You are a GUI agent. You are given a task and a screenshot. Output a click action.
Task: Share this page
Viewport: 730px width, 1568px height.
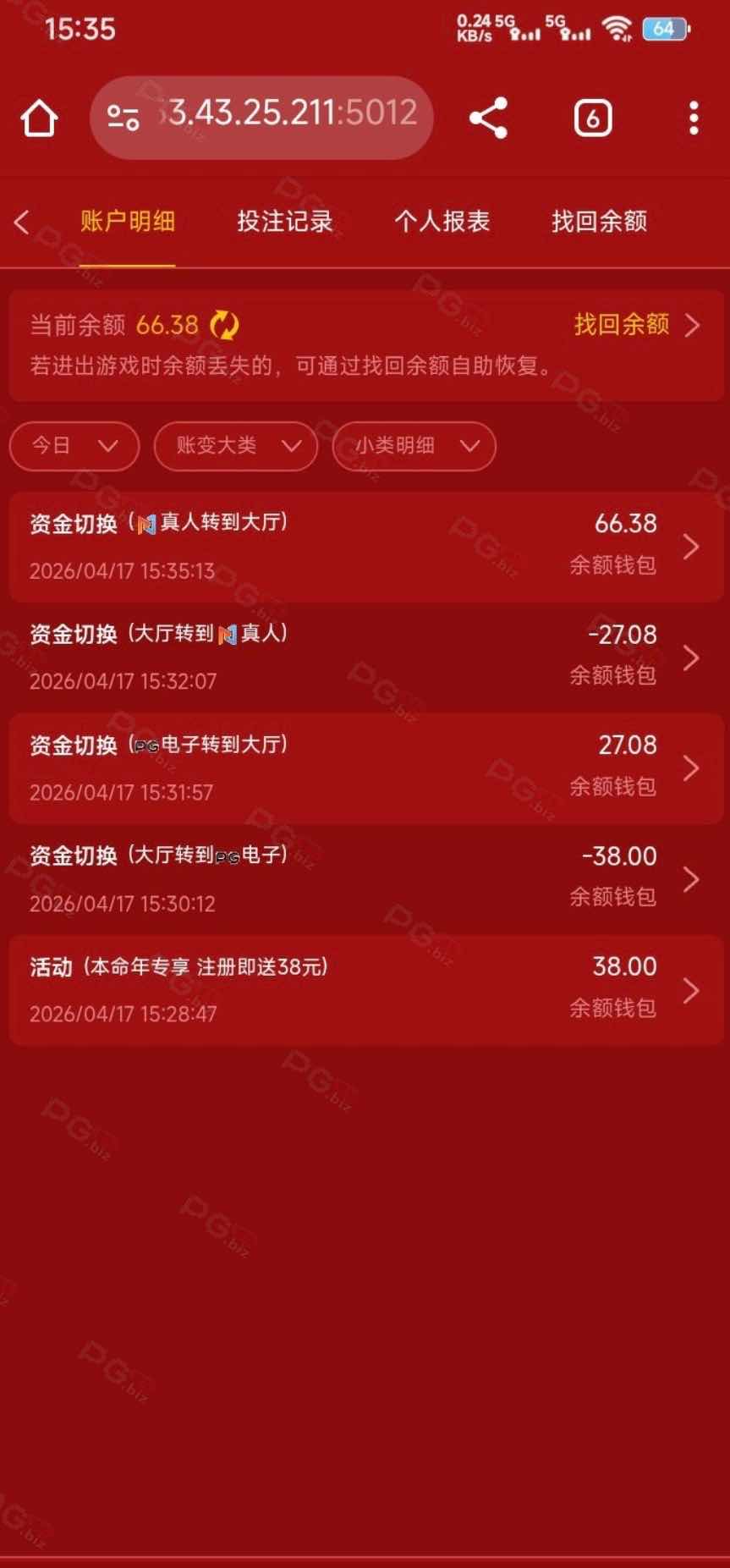[488, 118]
